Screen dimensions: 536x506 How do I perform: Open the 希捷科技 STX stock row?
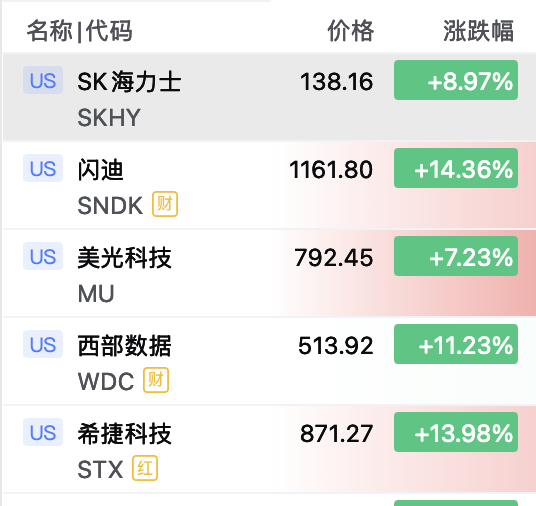(x=269, y=449)
